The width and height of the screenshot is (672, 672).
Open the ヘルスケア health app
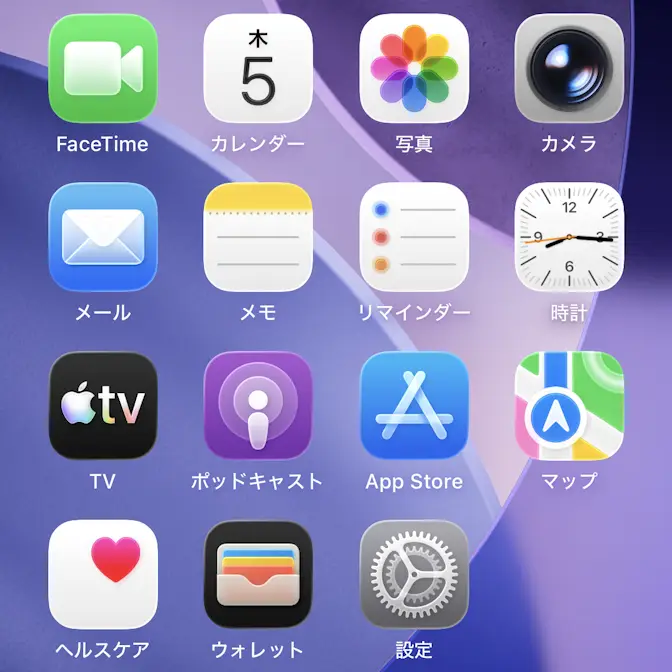pos(103,574)
